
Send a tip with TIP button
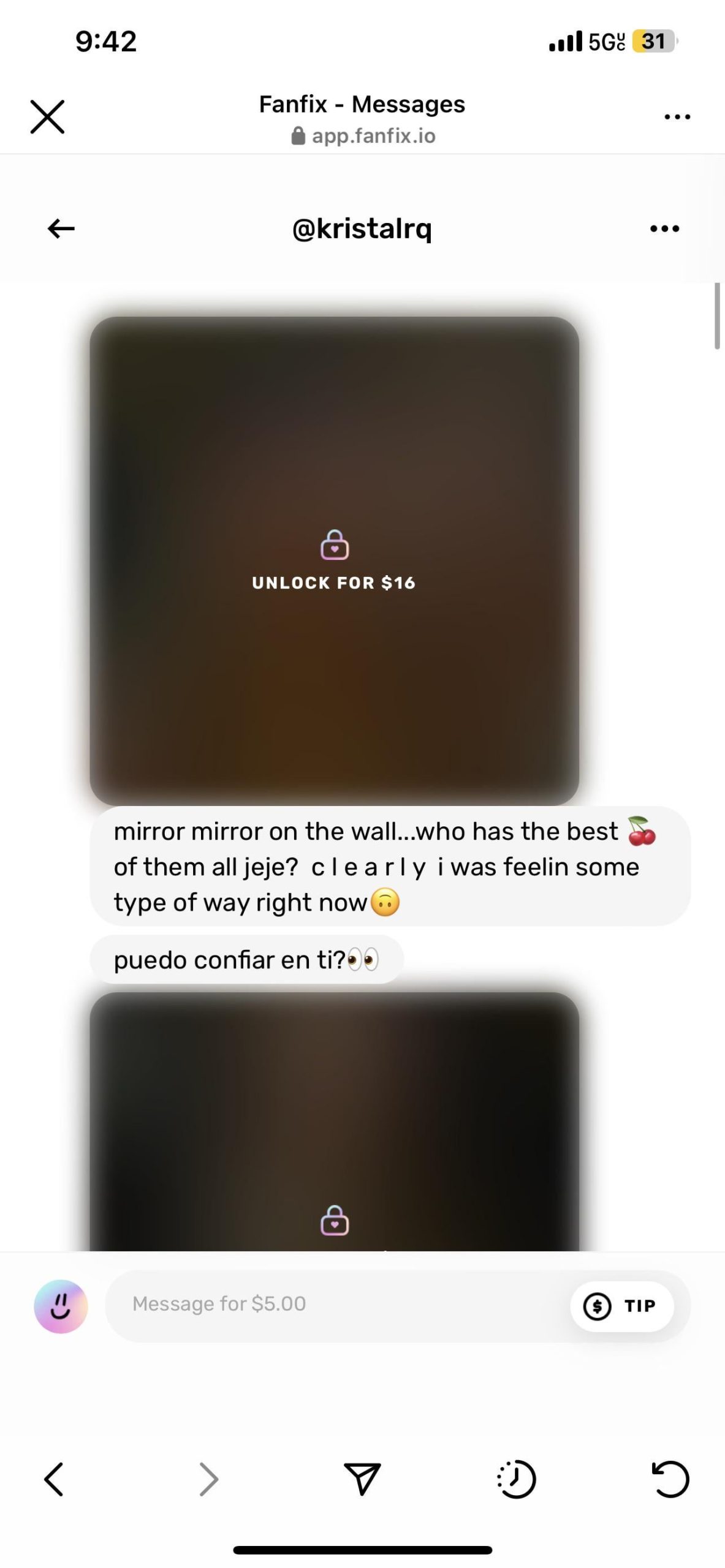click(x=622, y=1306)
